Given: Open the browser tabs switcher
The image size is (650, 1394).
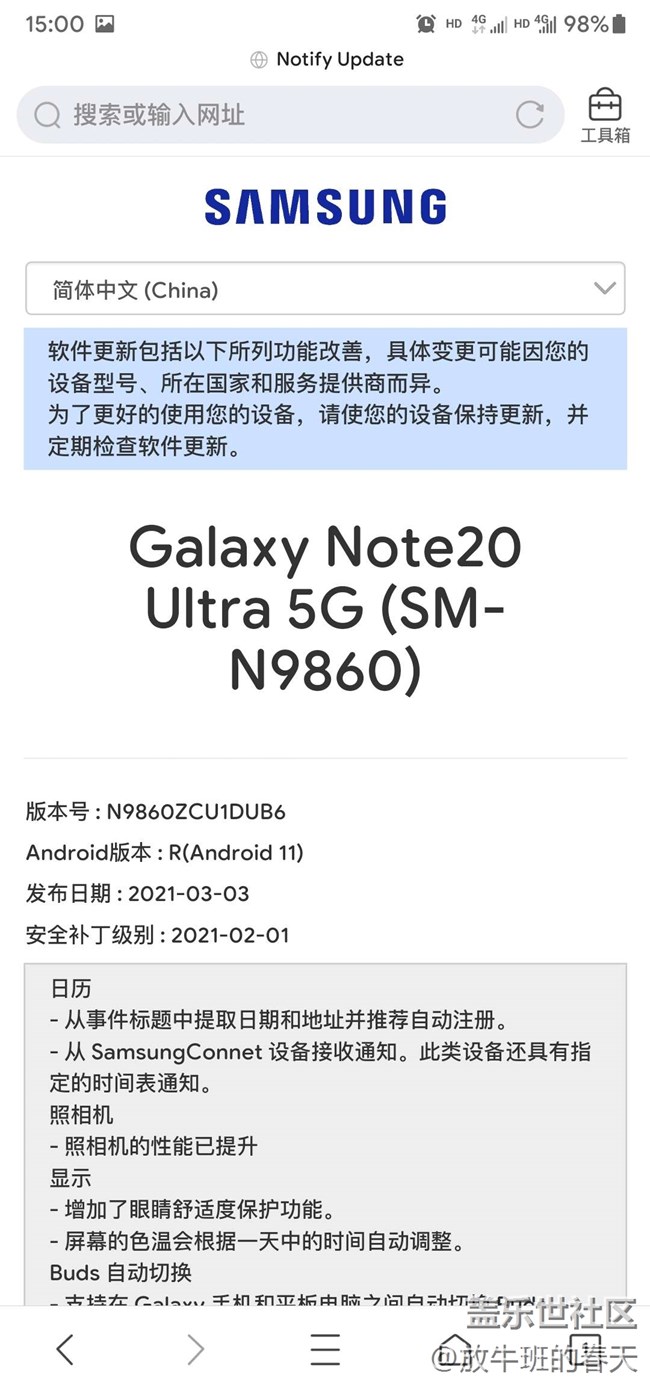Looking at the screenshot, I should click(x=585, y=1349).
